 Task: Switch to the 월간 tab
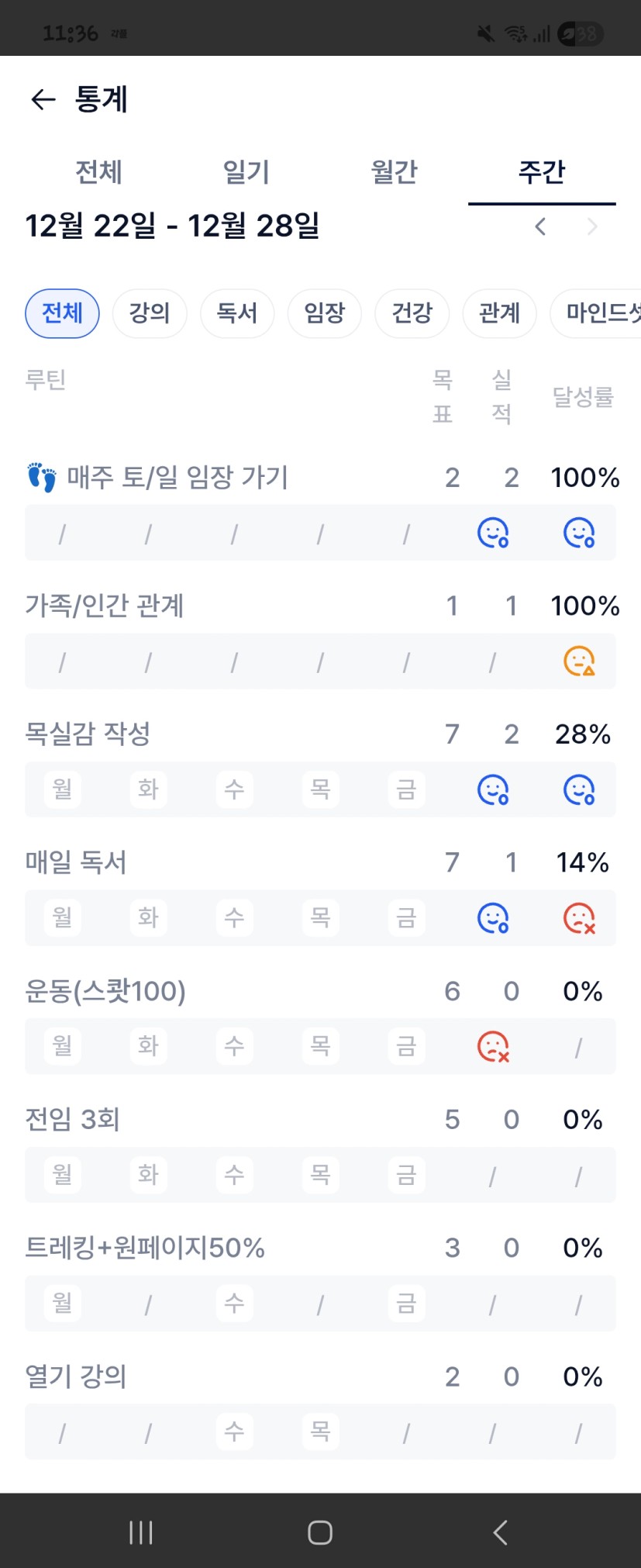point(394,171)
